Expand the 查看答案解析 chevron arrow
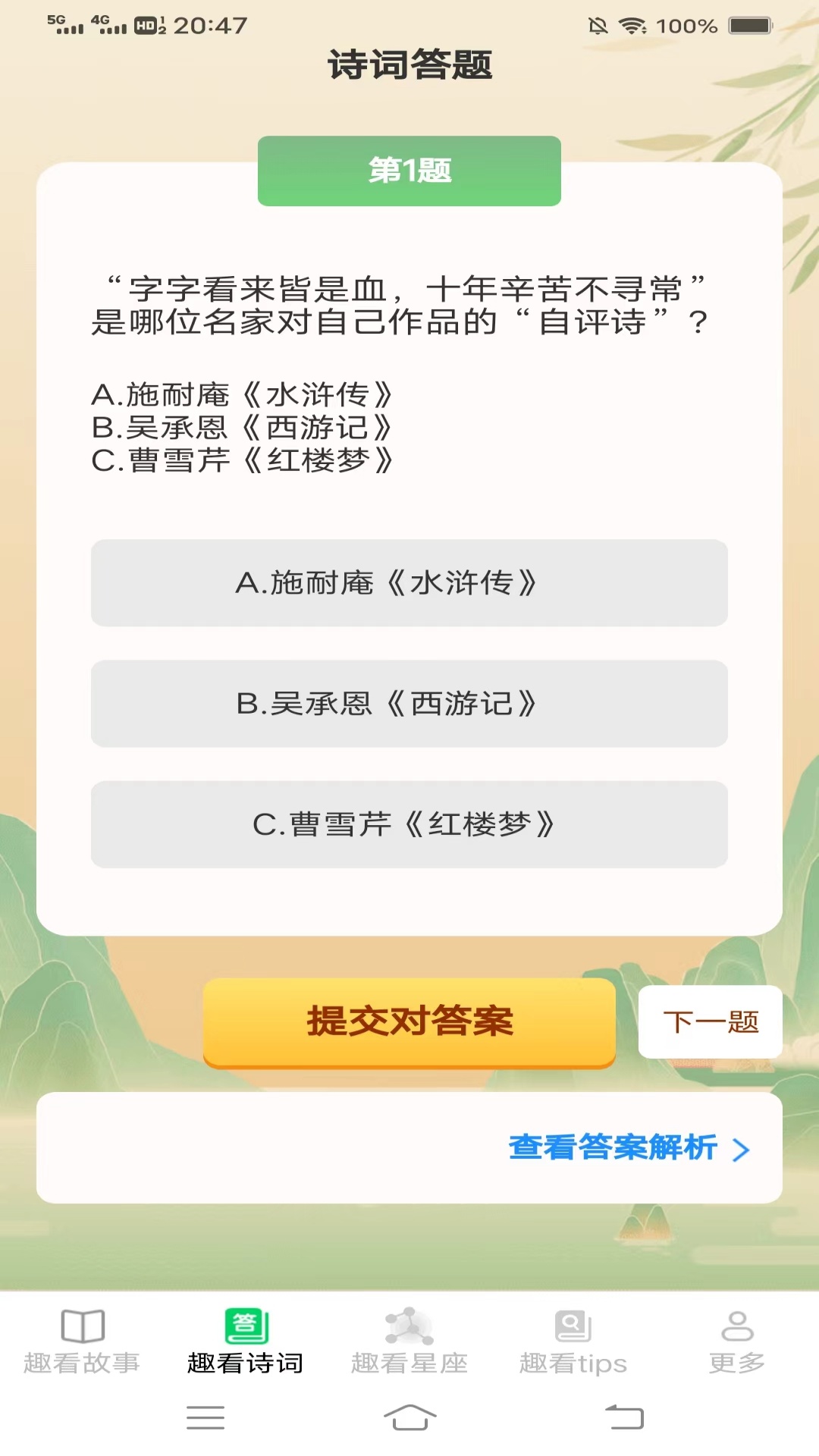 tap(739, 1148)
